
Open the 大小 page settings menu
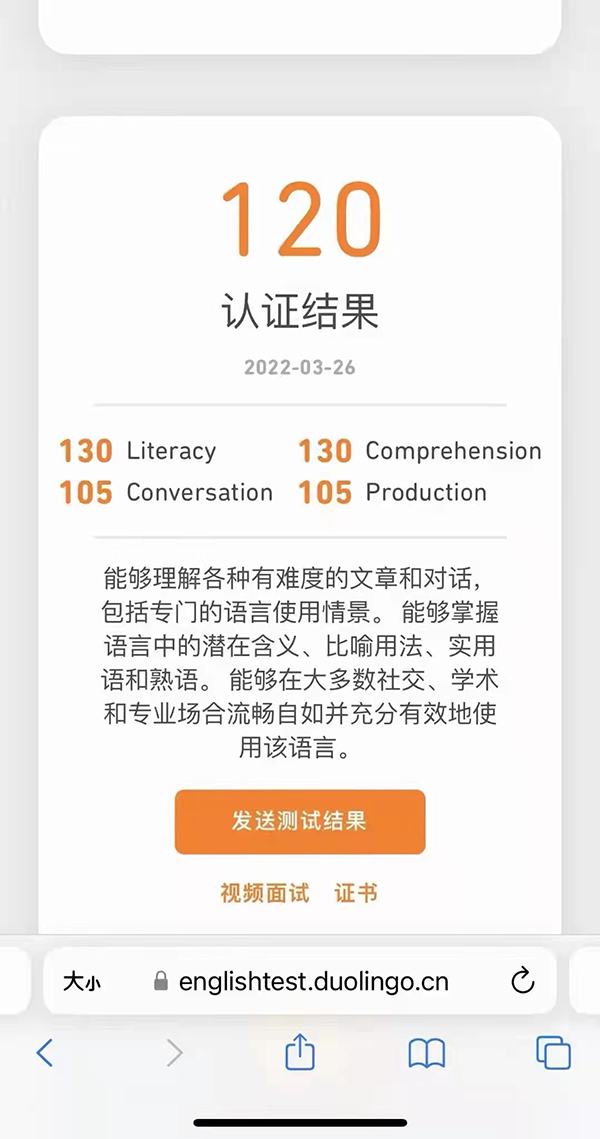pyautogui.click(x=82, y=982)
